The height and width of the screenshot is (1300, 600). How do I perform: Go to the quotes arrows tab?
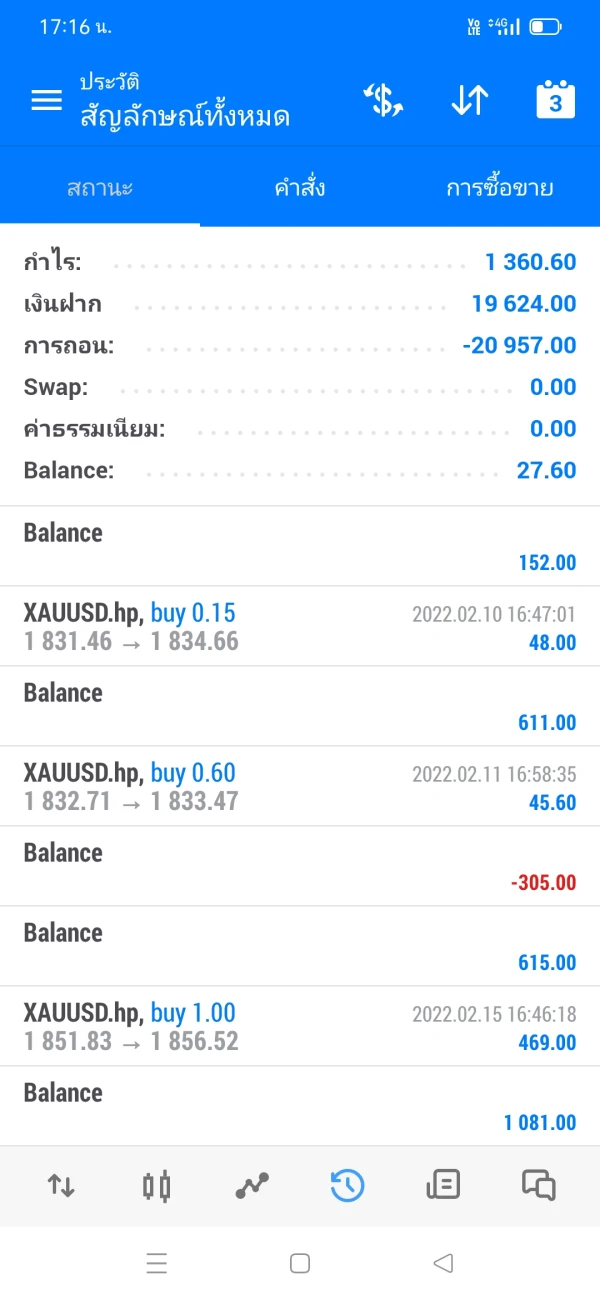61,1186
